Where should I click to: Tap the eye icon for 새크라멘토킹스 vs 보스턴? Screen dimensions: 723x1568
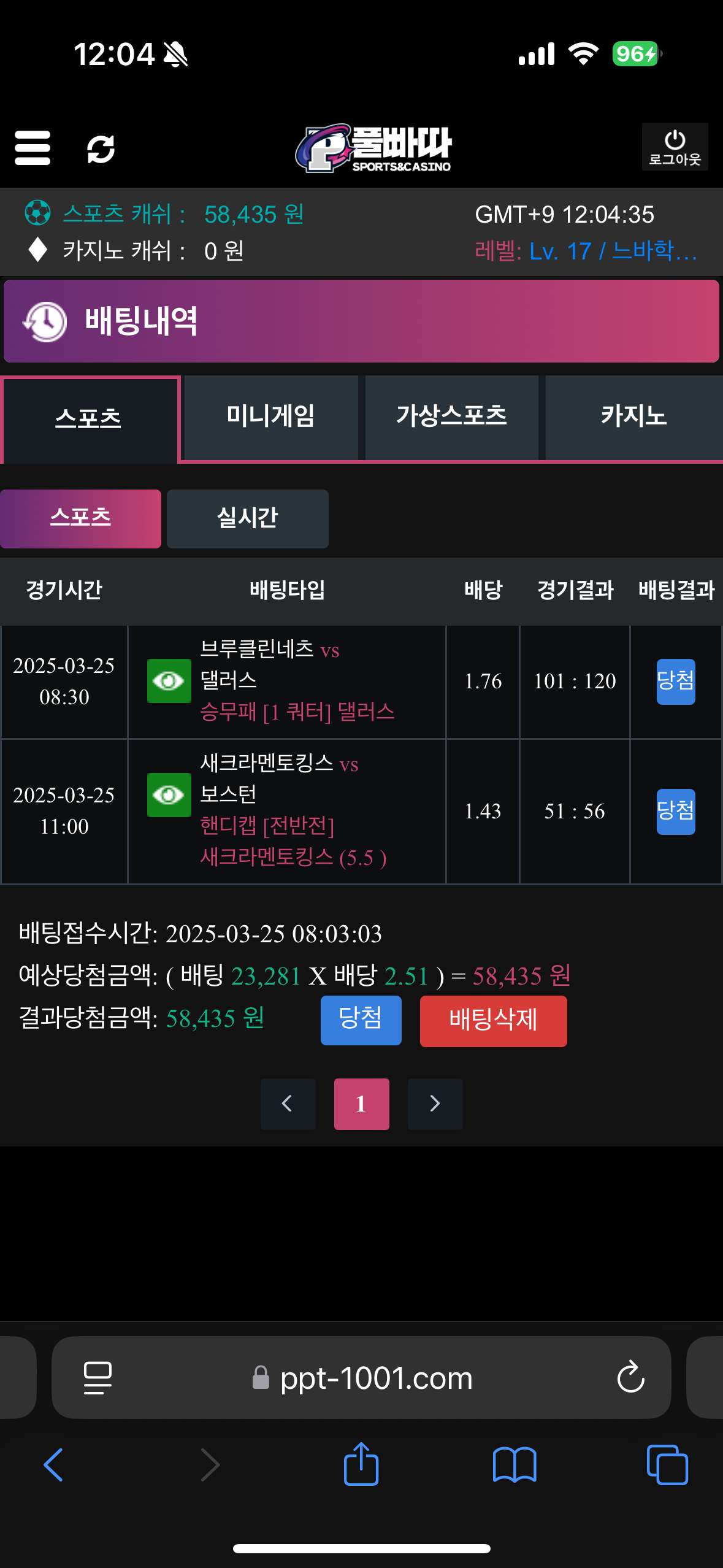coord(169,795)
